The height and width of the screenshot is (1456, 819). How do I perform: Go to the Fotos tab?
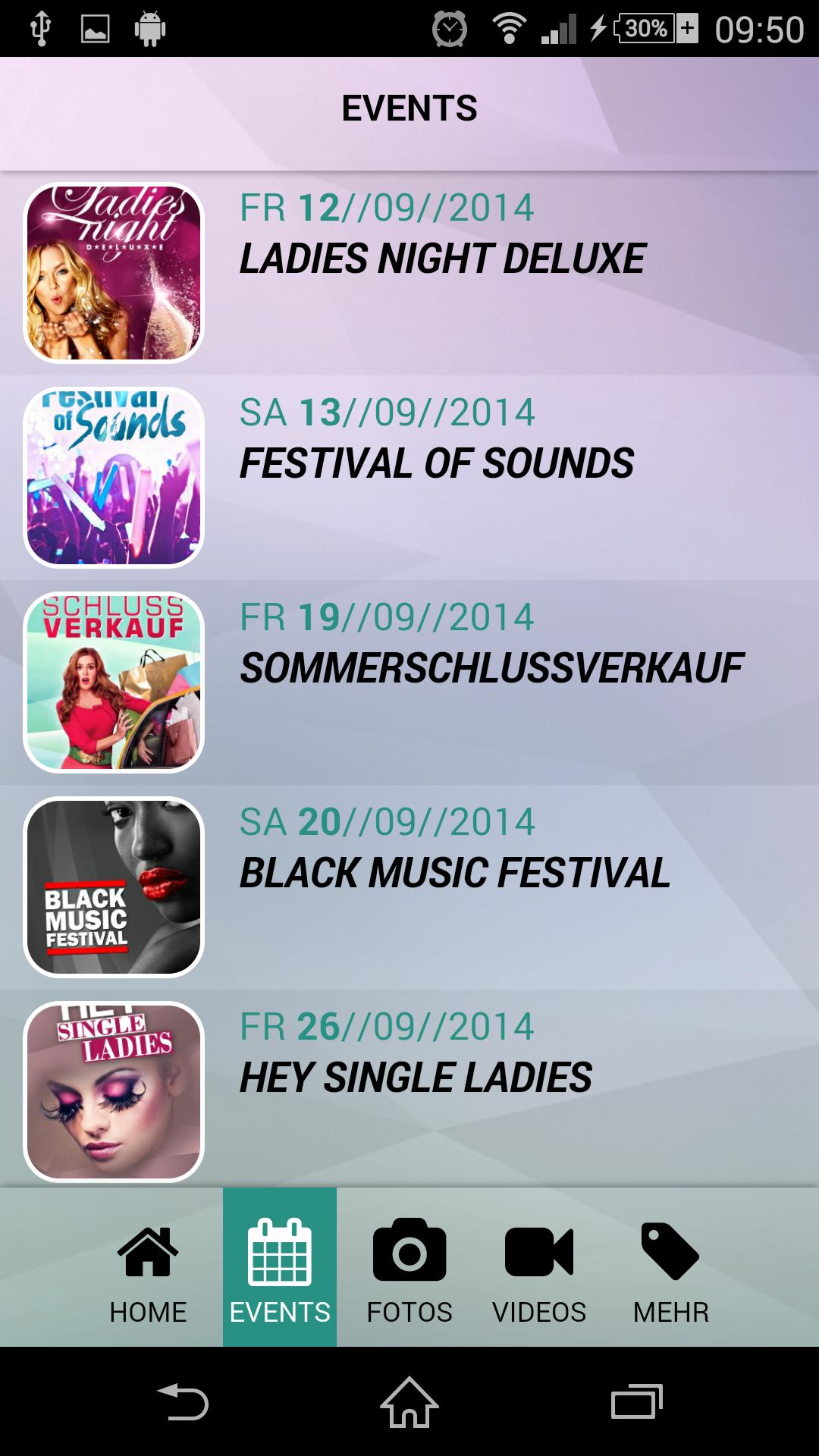(409, 1269)
